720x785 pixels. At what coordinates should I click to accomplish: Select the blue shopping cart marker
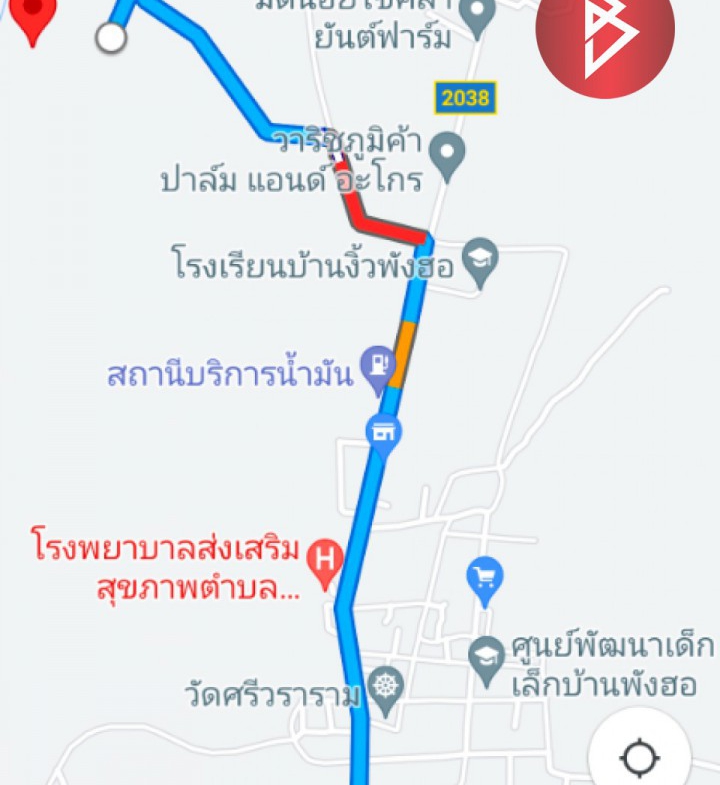485,579
